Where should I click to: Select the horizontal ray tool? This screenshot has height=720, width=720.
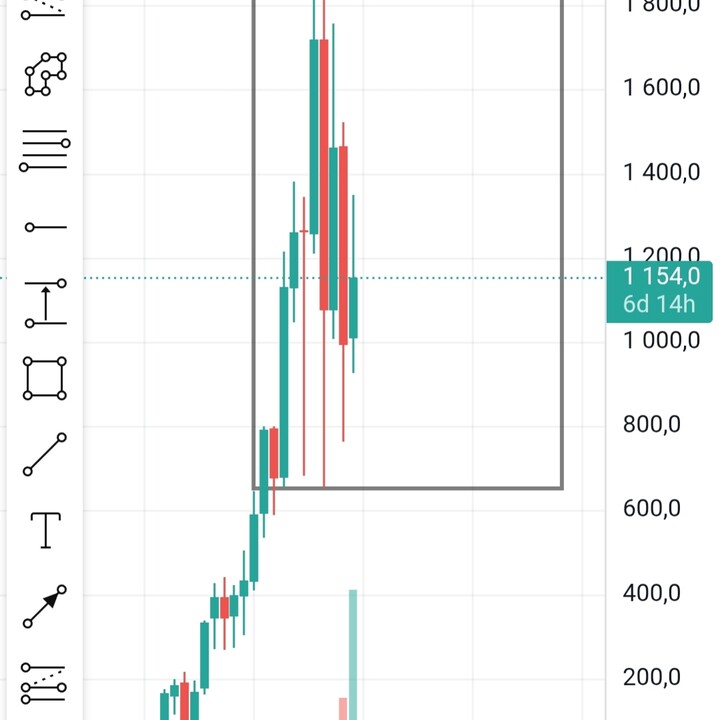click(46, 228)
